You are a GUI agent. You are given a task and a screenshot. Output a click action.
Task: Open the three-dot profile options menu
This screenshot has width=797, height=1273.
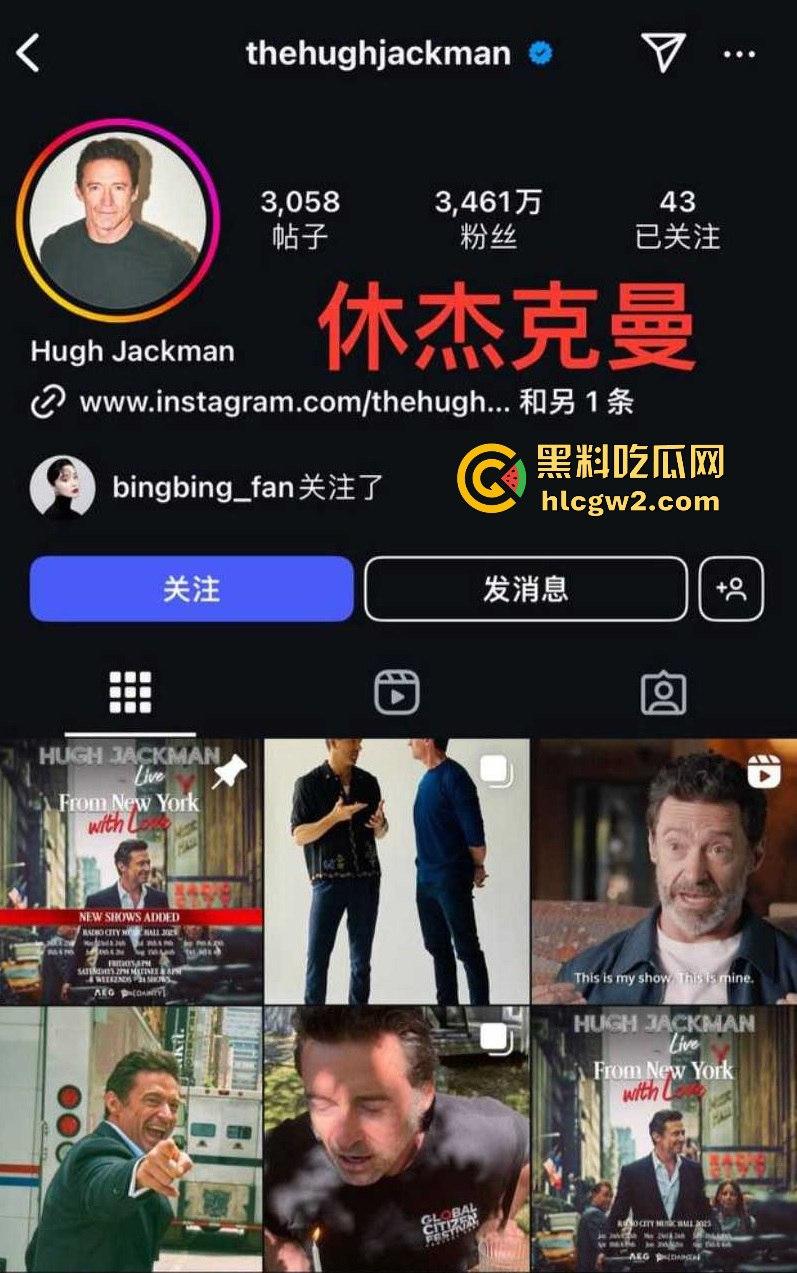click(741, 53)
